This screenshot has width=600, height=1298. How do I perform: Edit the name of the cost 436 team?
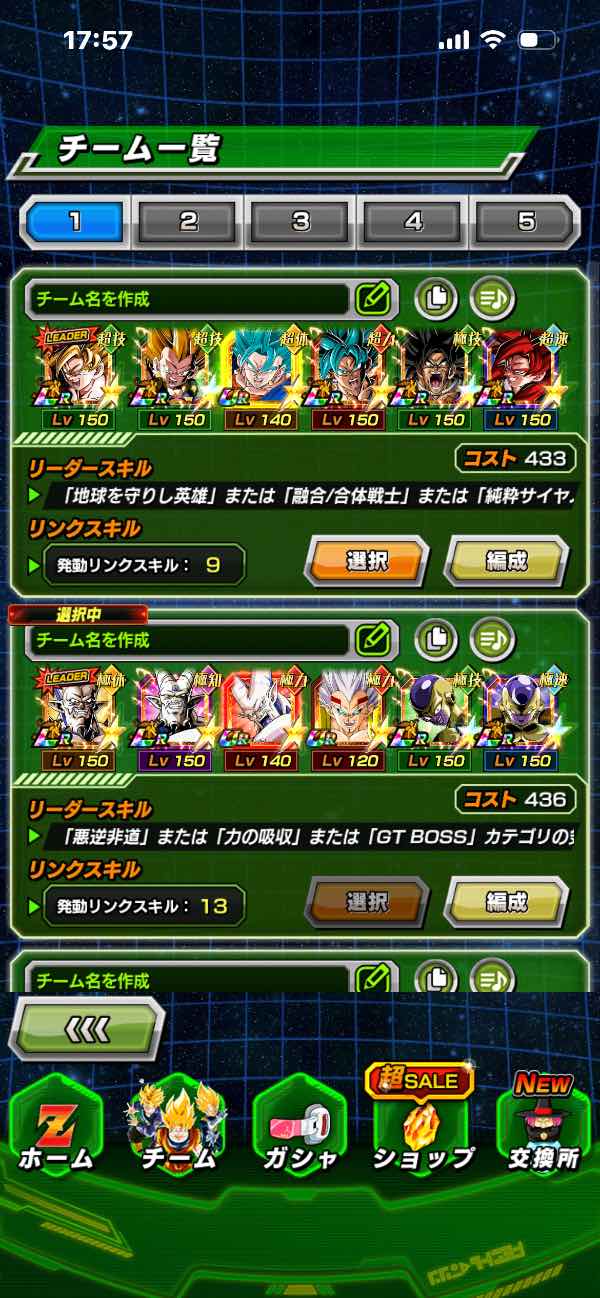pos(372,639)
